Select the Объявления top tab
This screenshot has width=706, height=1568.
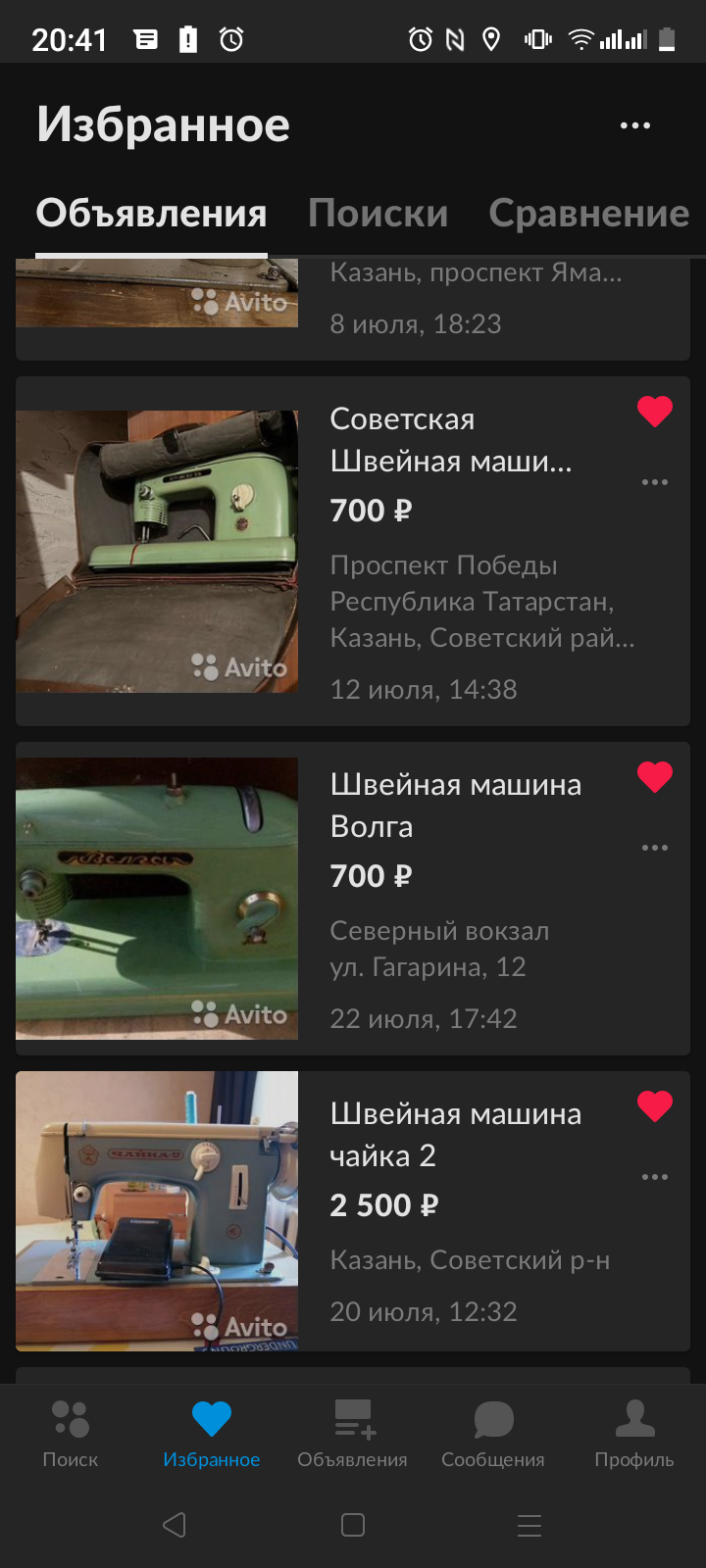click(151, 214)
